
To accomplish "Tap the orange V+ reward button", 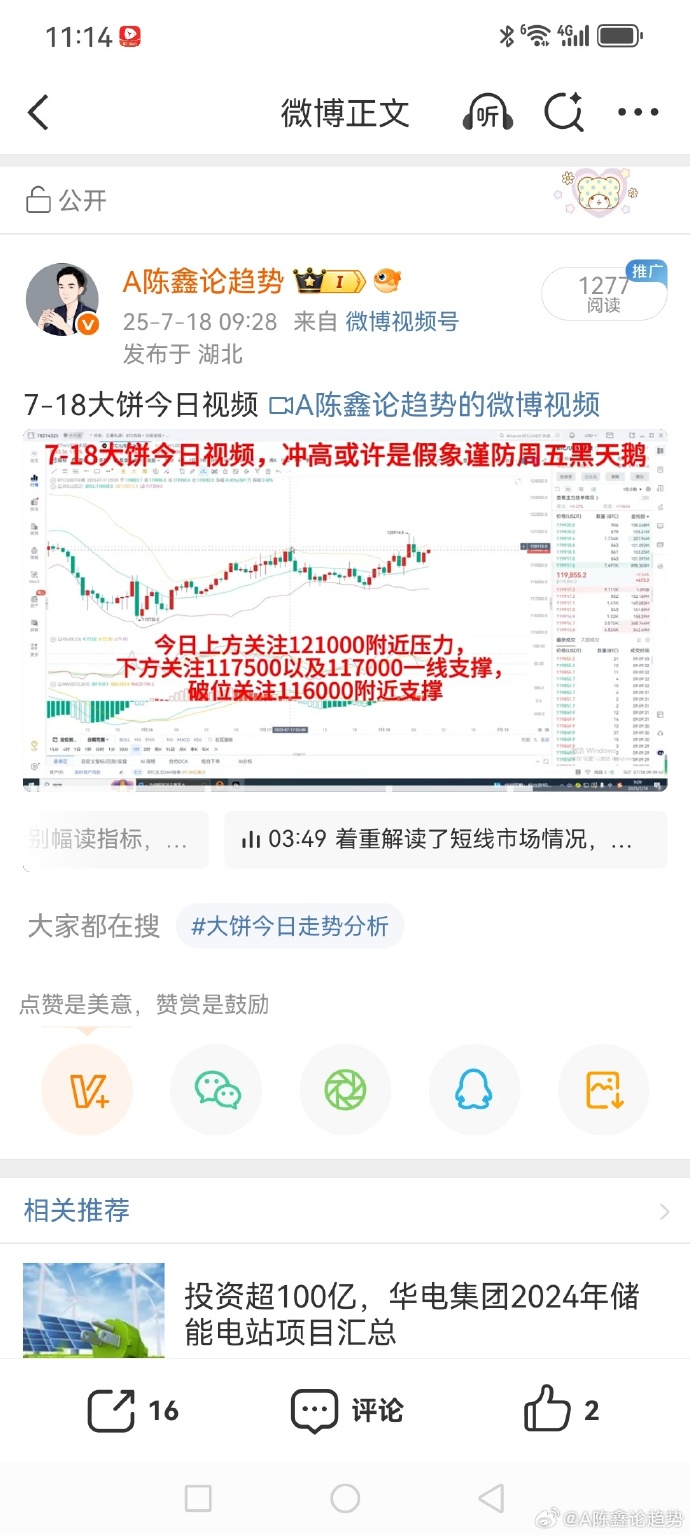I will coord(87,1090).
